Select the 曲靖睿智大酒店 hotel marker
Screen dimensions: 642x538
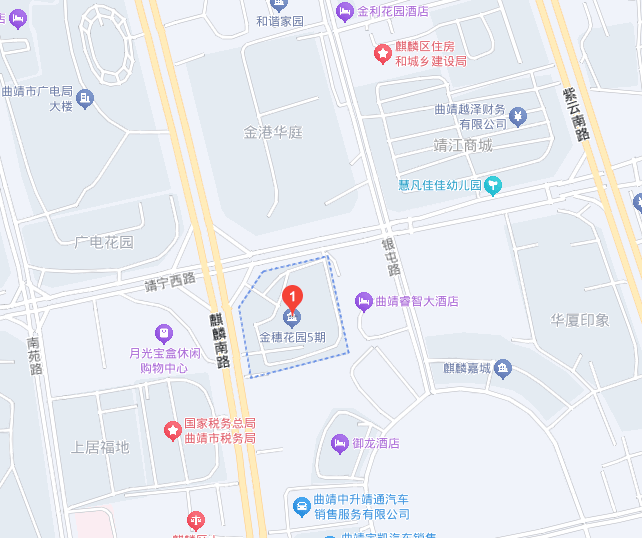[364, 300]
